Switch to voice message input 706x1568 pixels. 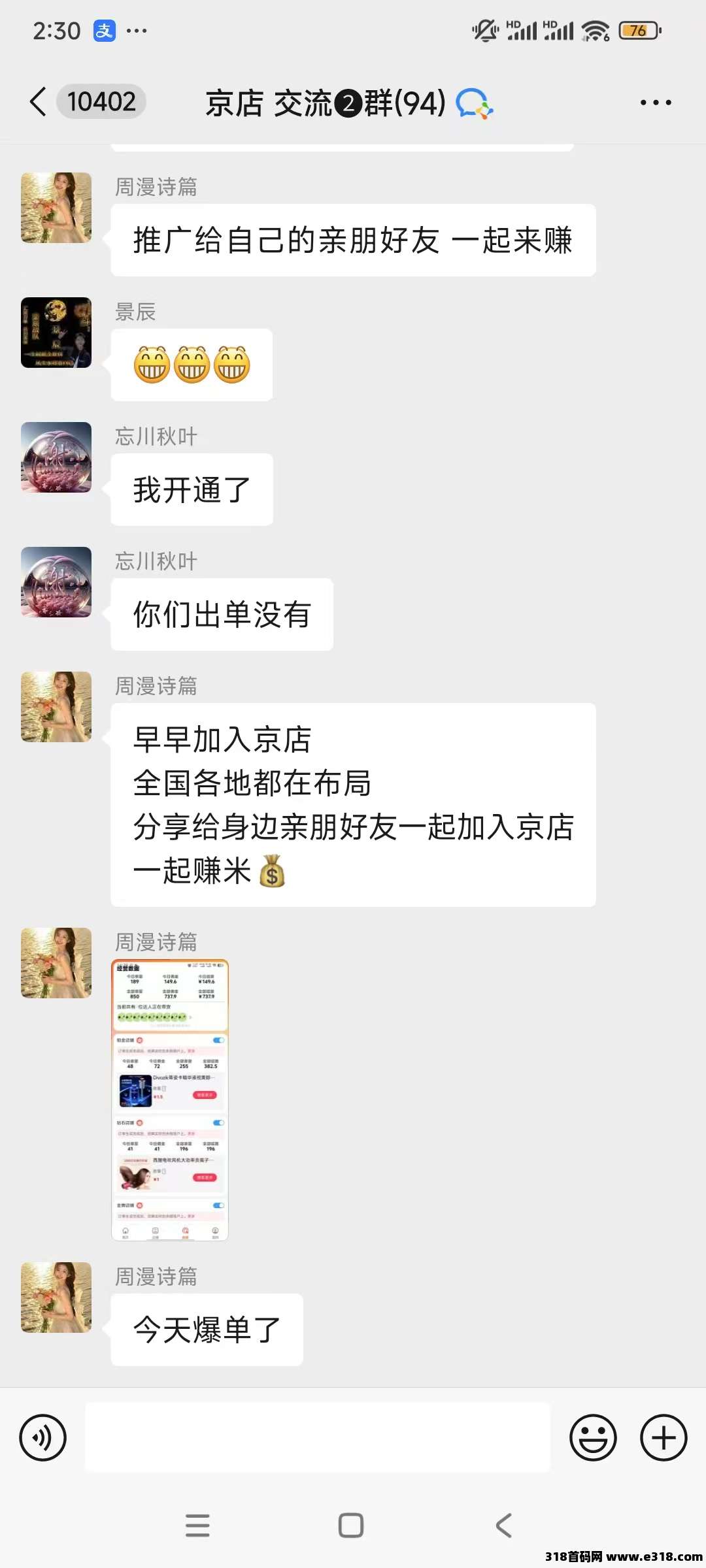point(43,1437)
